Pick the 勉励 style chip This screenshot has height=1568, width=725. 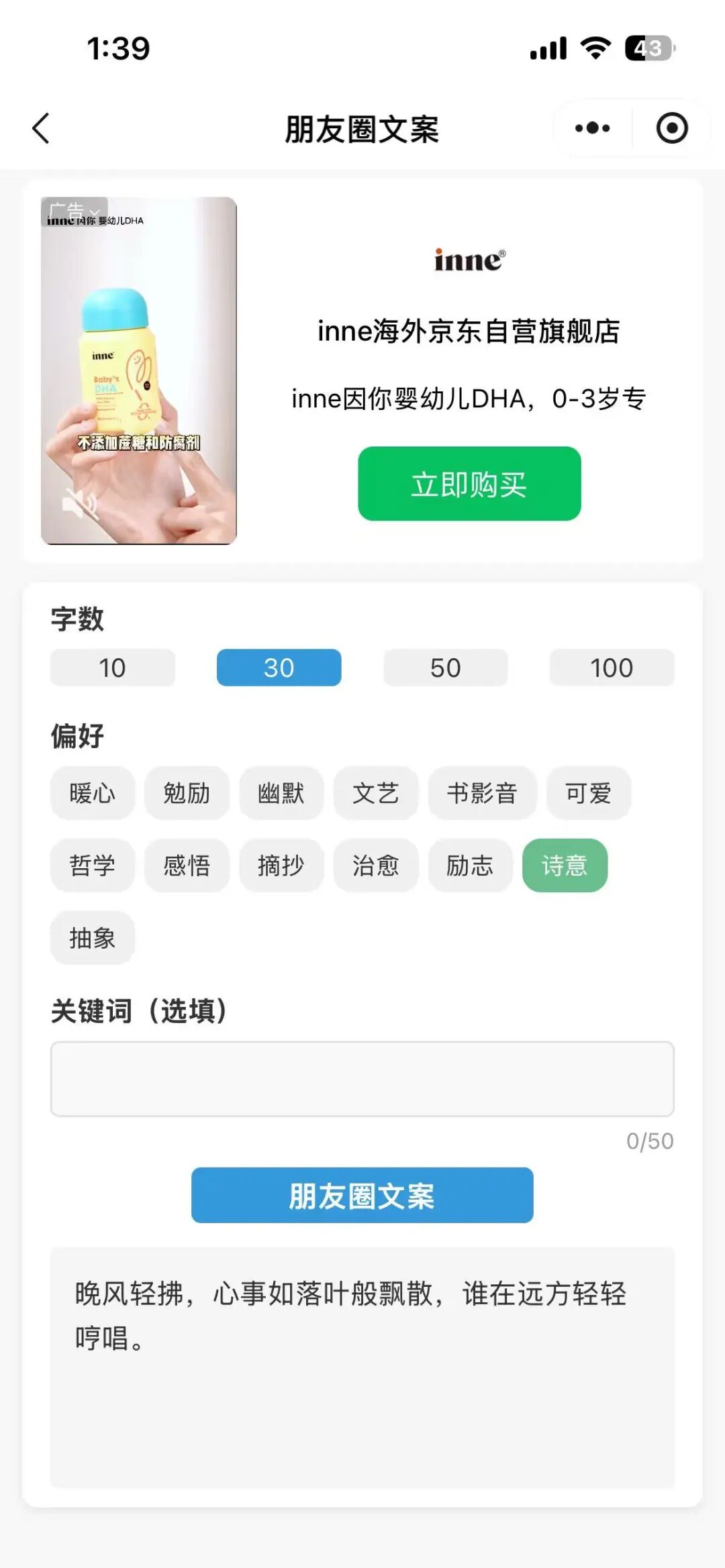tap(187, 793)
